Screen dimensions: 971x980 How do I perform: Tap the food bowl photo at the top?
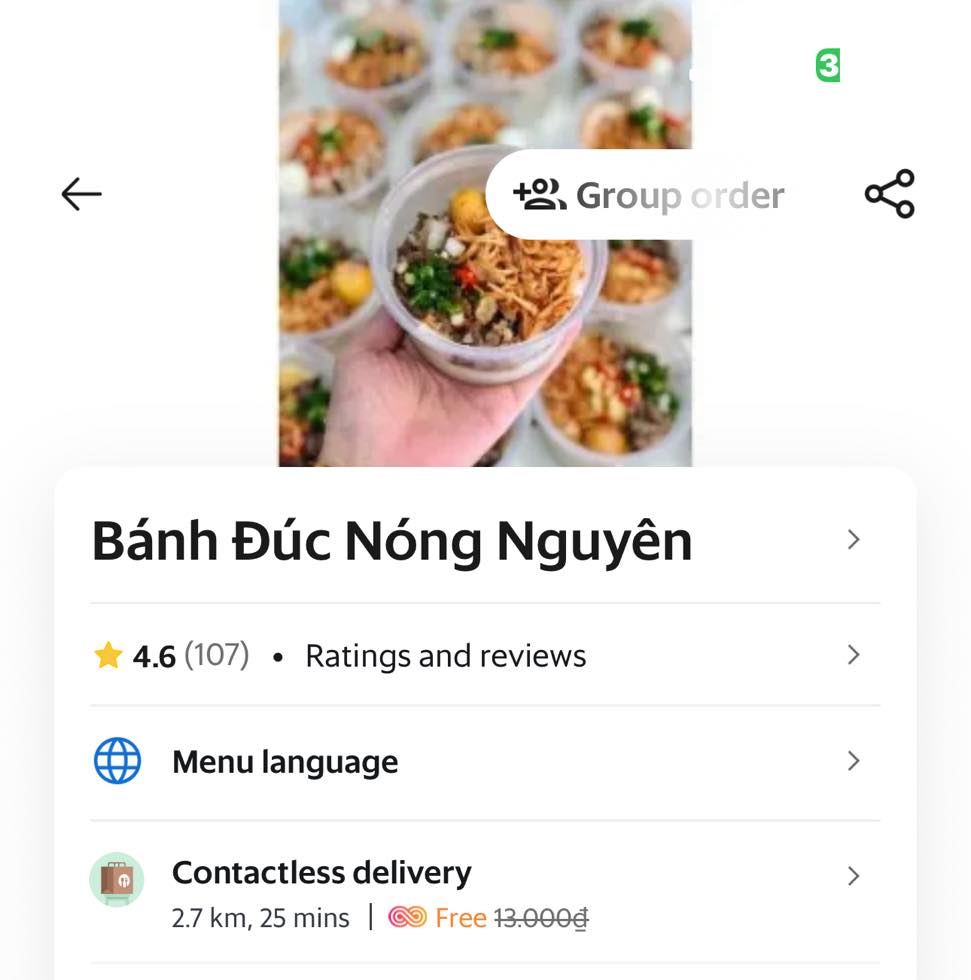click(x=485, y=230)
